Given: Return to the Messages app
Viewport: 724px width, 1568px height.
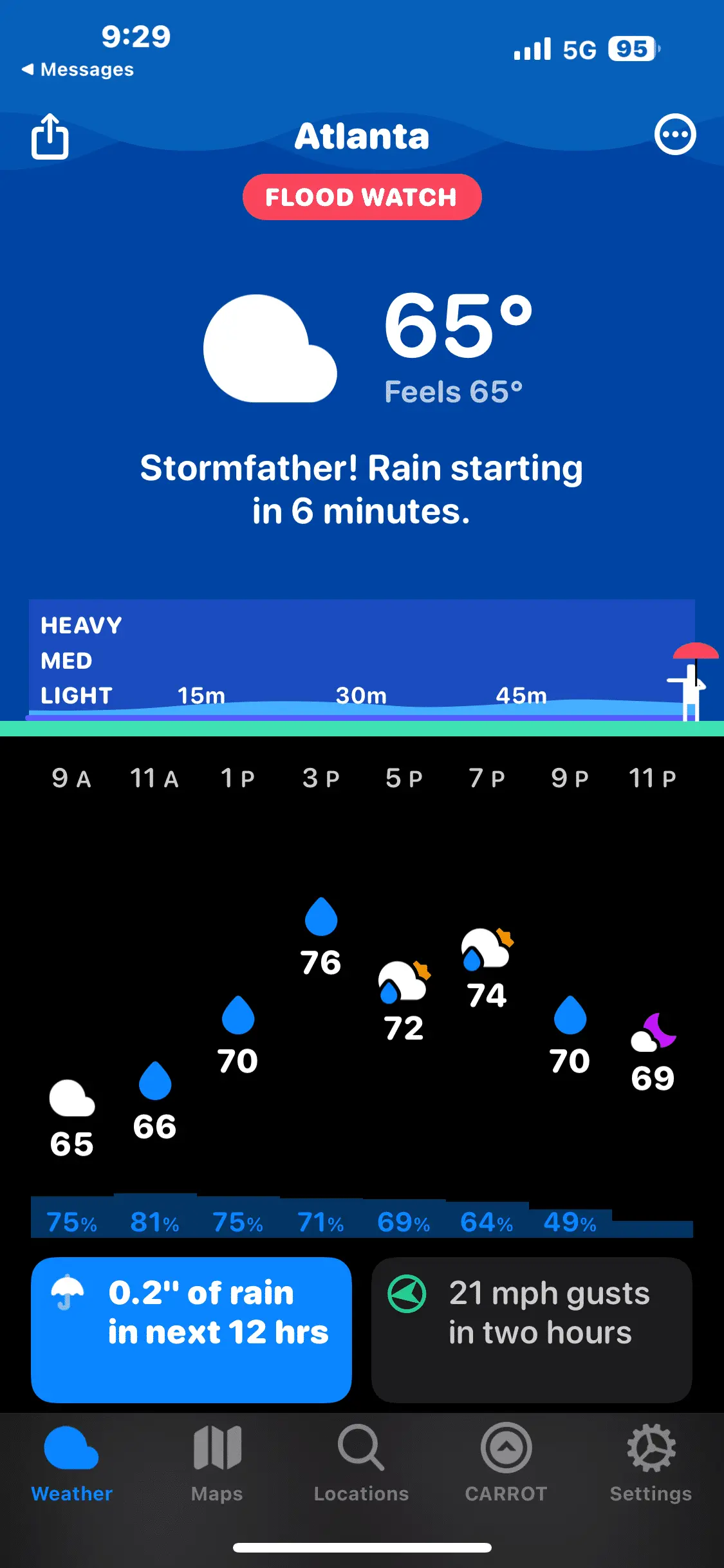Looking at the screenshot, I should (x=79, y=70).
